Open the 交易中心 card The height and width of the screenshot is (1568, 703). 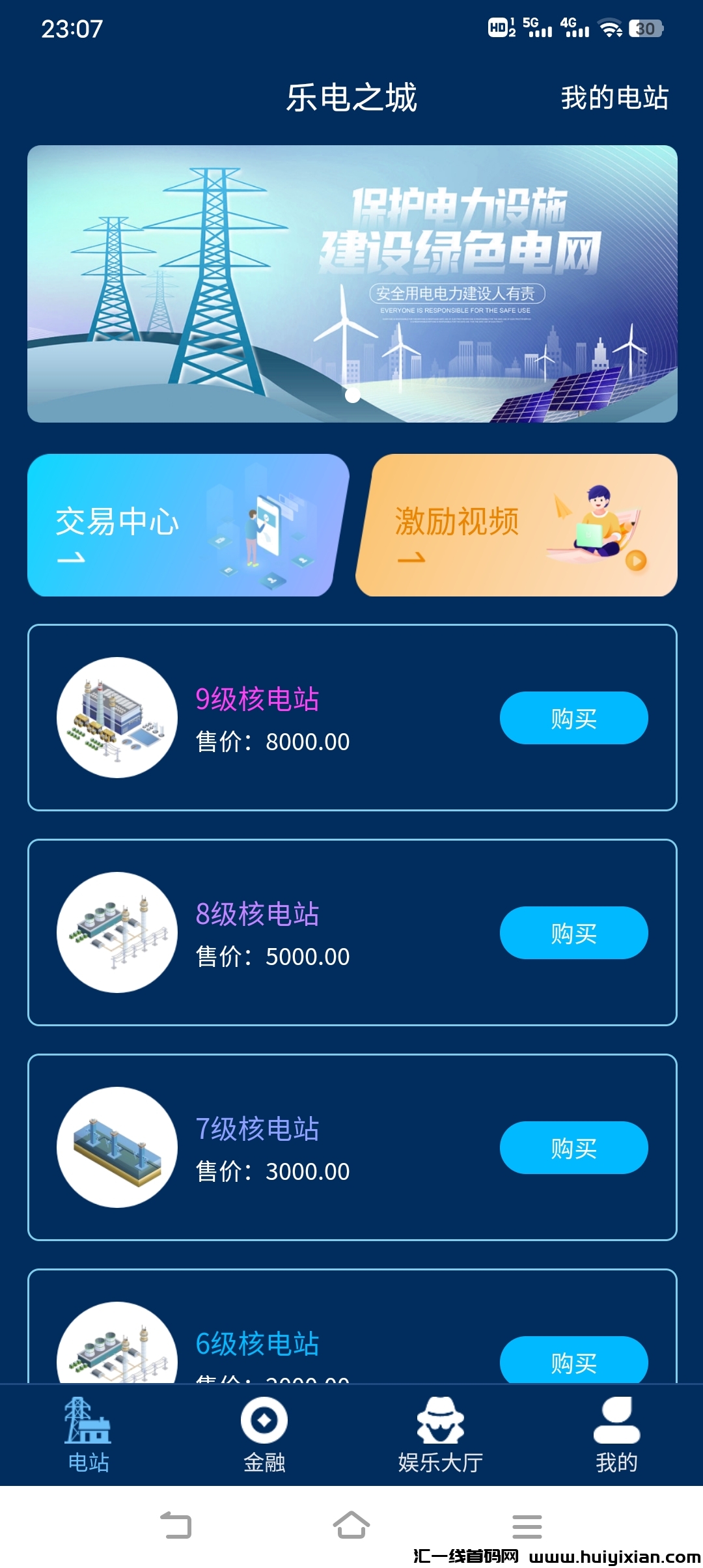(x=187, y=525)
